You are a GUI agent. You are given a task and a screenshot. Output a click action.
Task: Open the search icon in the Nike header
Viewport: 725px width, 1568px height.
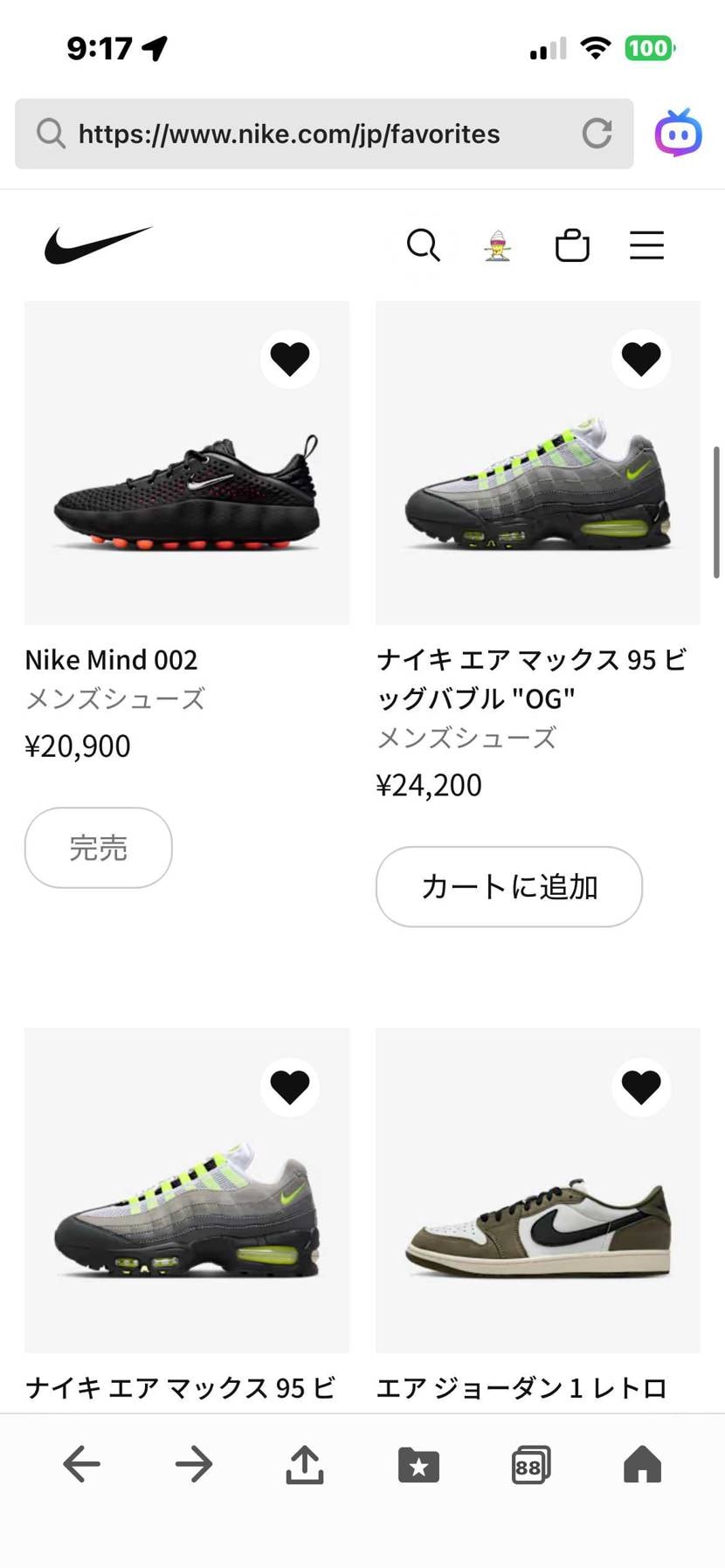click(x=423, y=245)
